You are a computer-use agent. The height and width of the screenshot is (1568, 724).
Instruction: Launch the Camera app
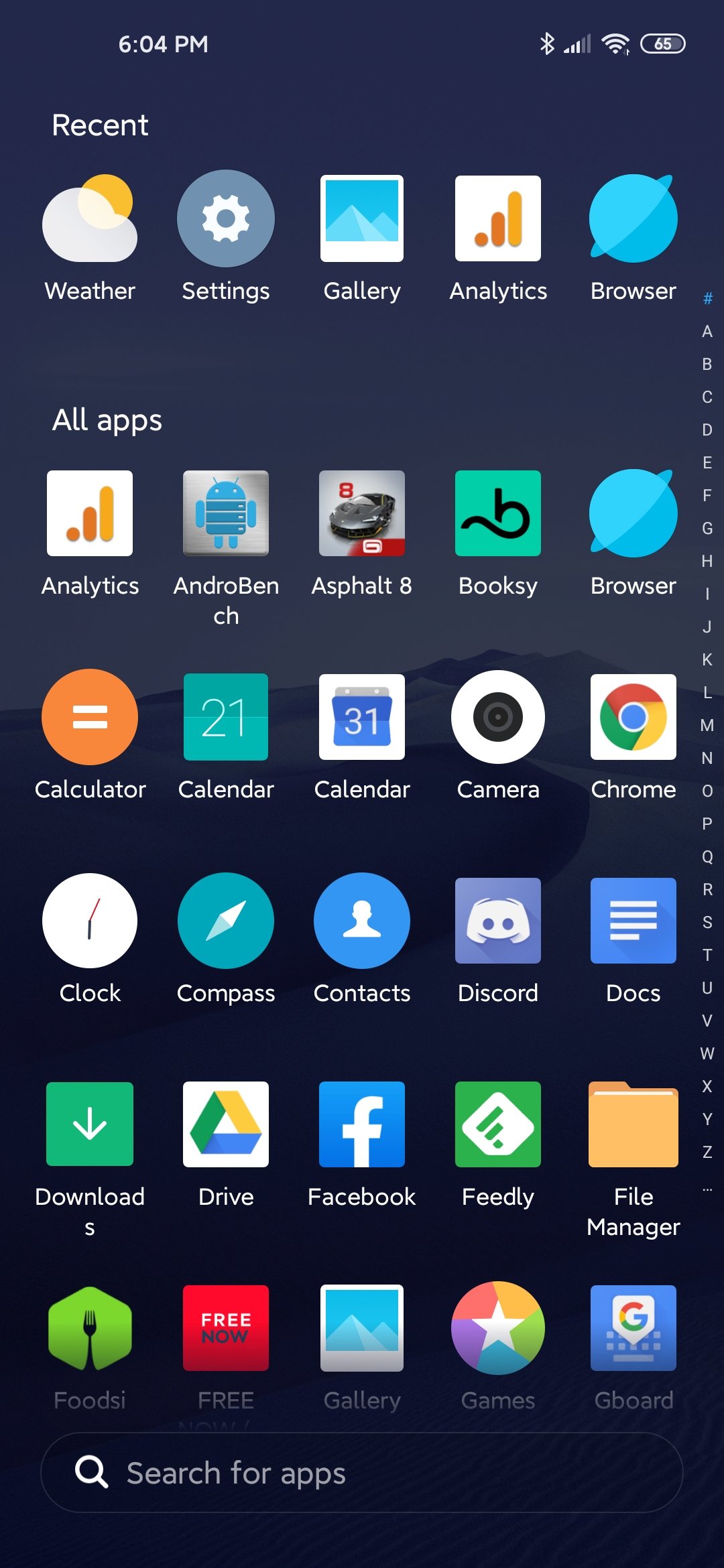click(497, 718)
